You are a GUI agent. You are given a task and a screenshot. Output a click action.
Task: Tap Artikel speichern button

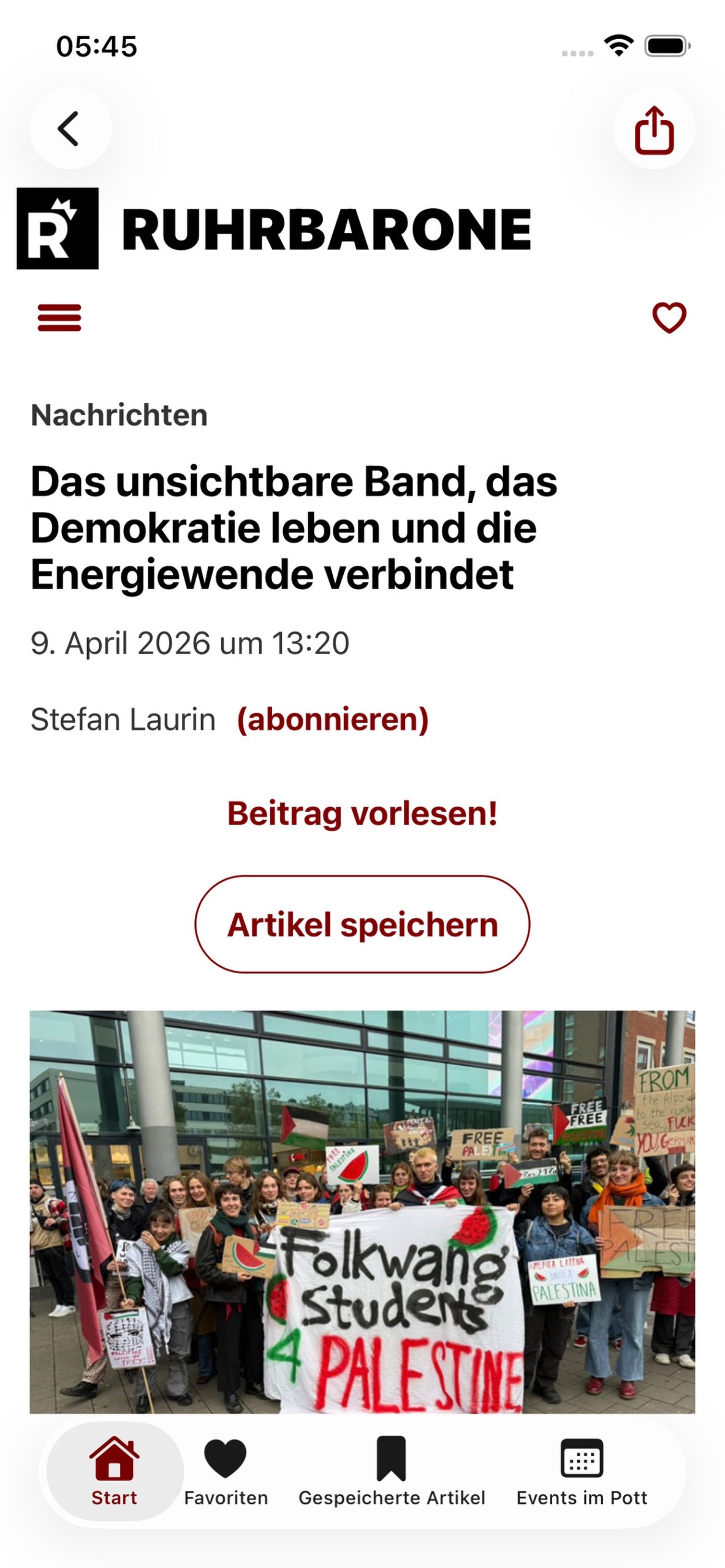(362, 924)
